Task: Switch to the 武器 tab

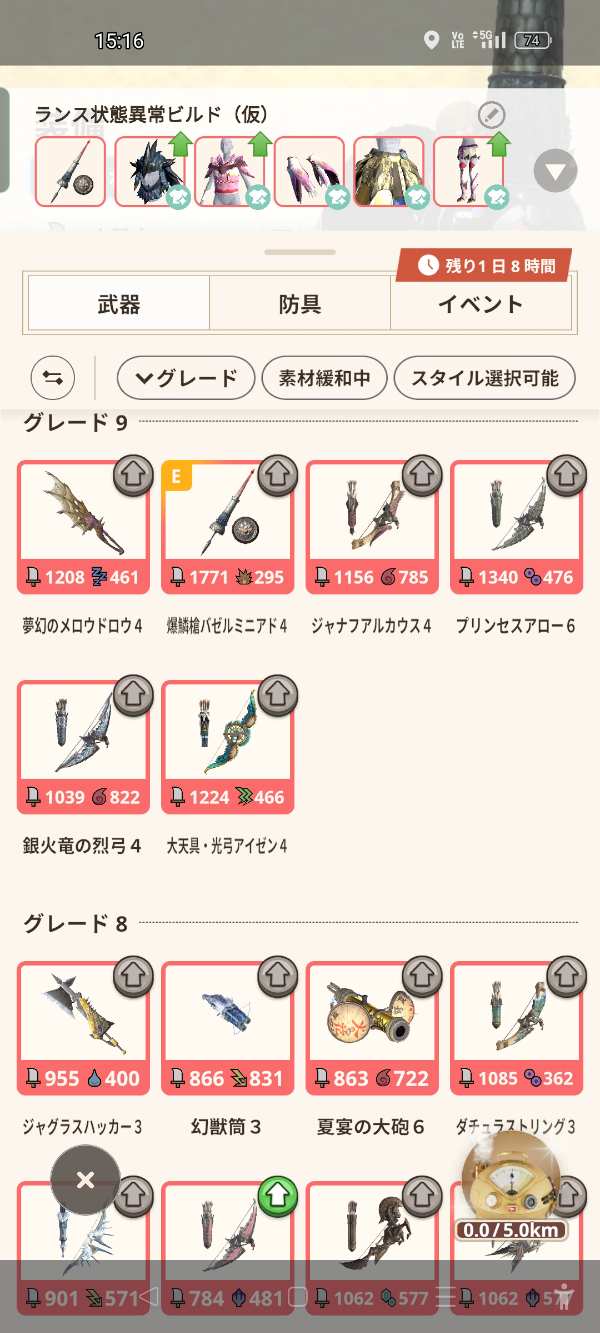Action: point(119,304)
